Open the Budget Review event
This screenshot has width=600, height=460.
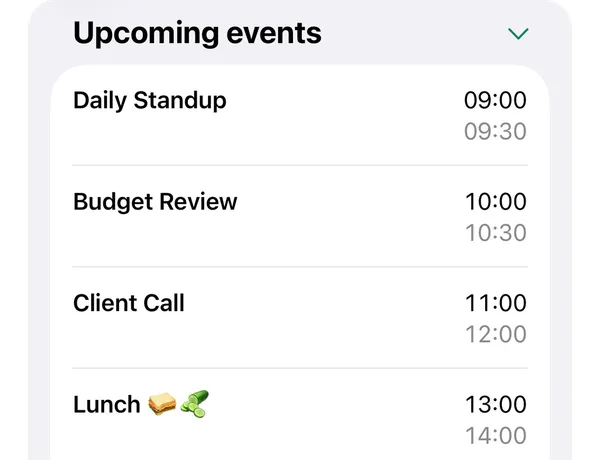click(x=155, y=202)
